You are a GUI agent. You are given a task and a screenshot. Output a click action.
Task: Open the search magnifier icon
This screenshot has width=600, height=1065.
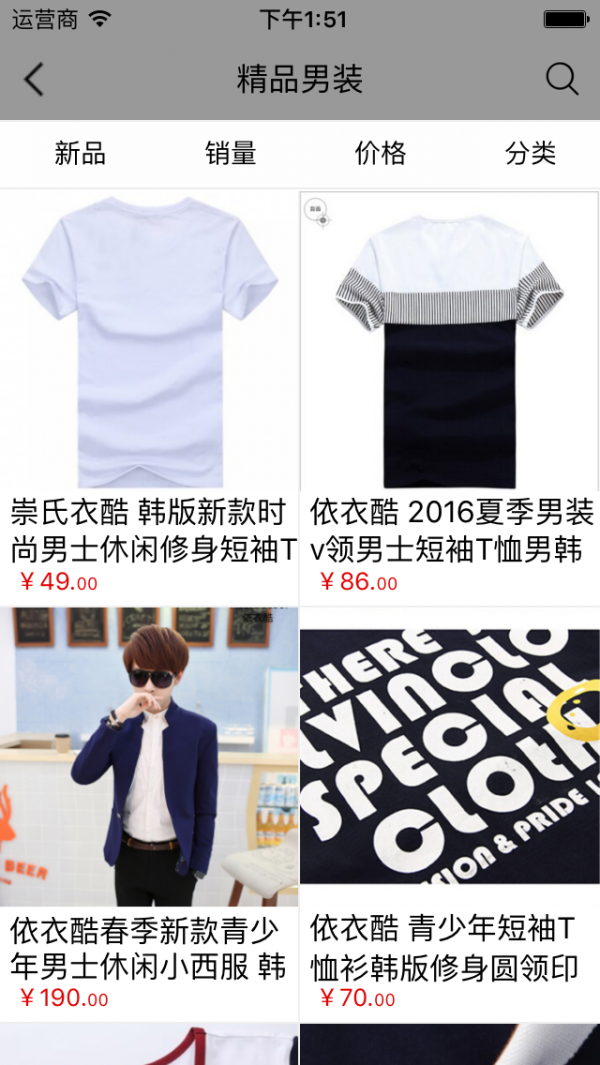point(562,80)
